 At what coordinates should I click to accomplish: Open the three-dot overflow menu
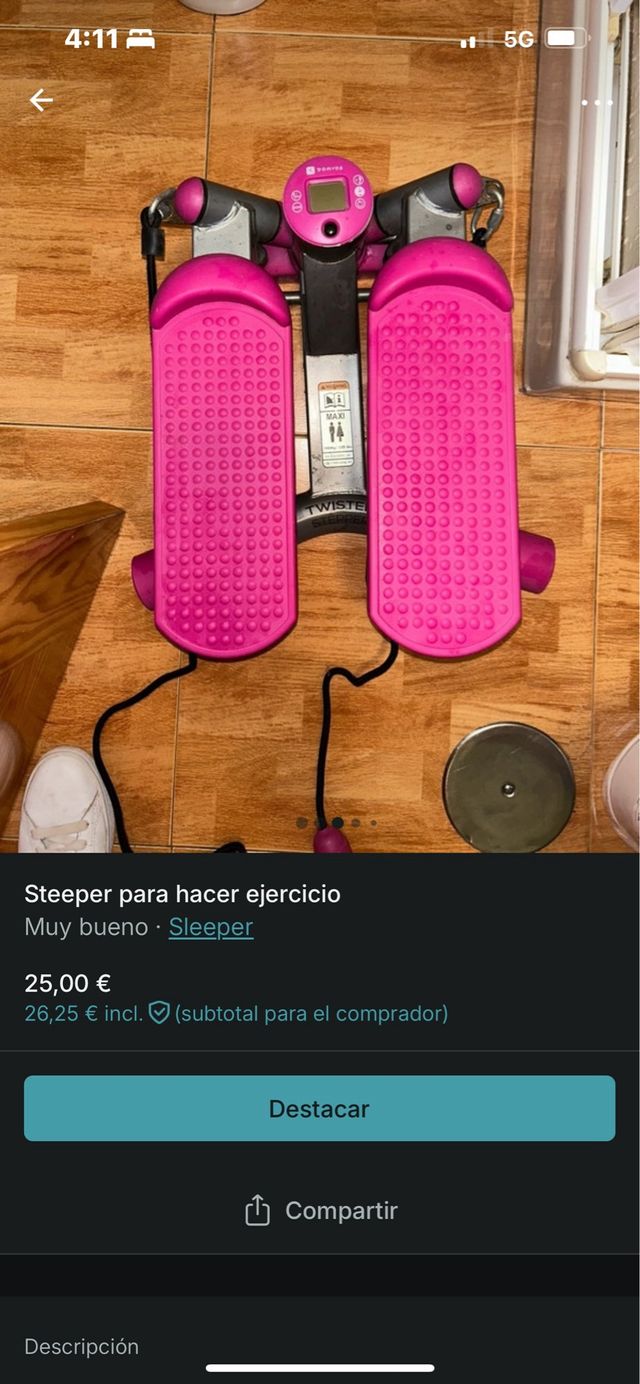(x=597, y=102)
